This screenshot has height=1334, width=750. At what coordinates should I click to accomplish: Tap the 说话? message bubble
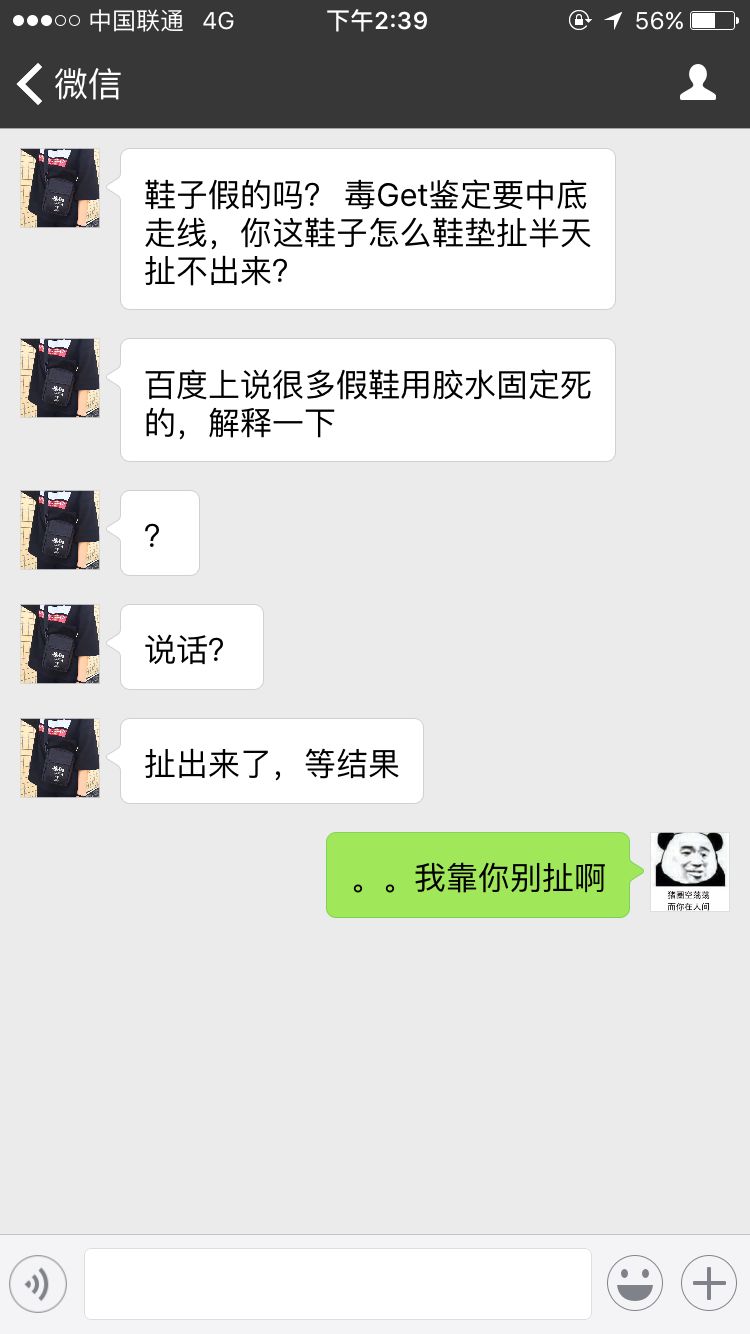coord(191,647)
